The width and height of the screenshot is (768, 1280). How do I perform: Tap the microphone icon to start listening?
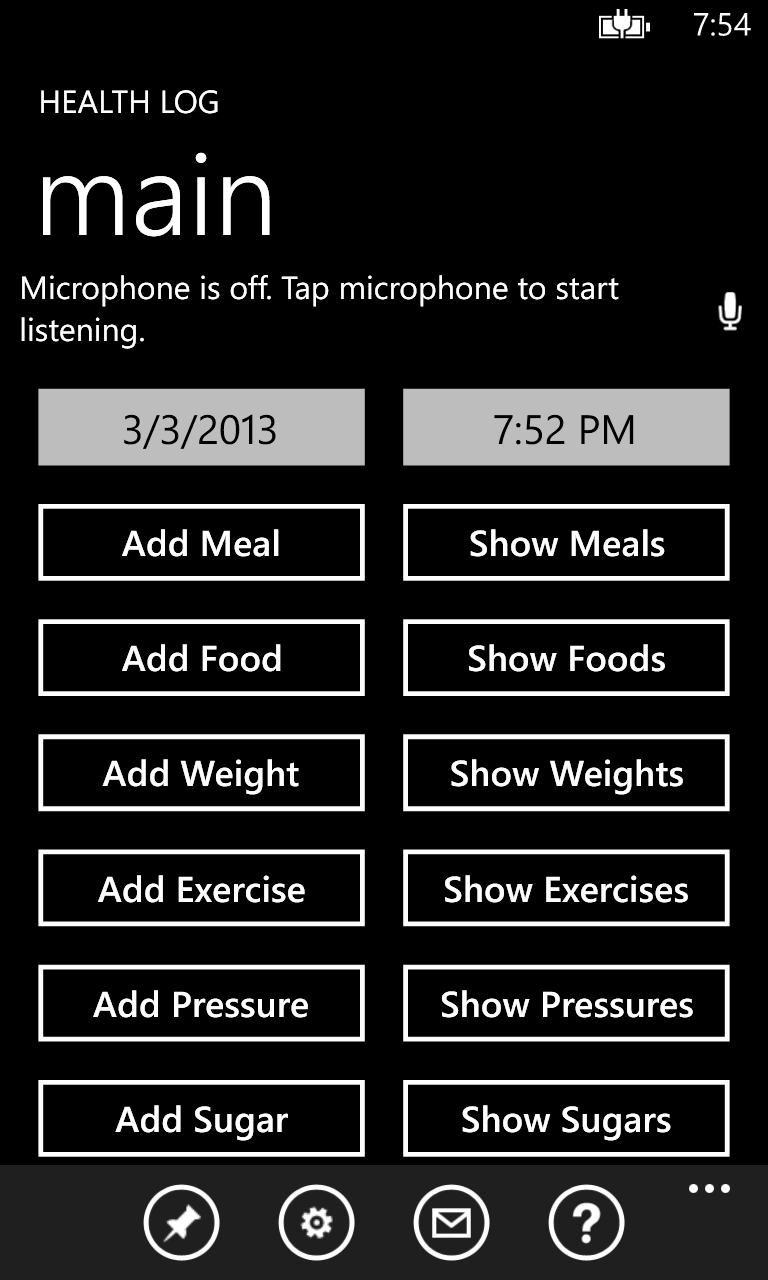[x=729, y=311]
